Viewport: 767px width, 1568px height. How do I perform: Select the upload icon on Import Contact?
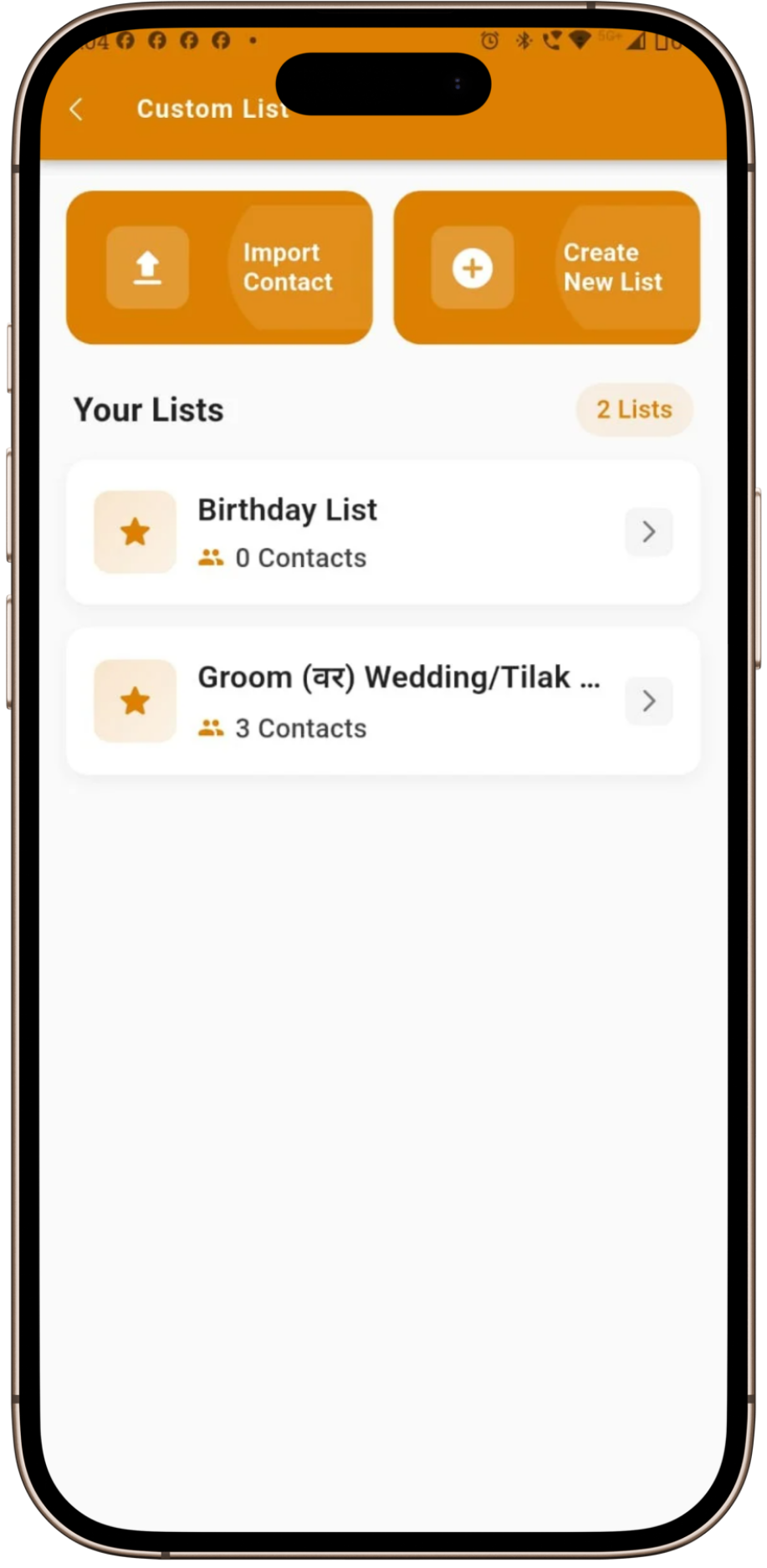click(148, 267)
